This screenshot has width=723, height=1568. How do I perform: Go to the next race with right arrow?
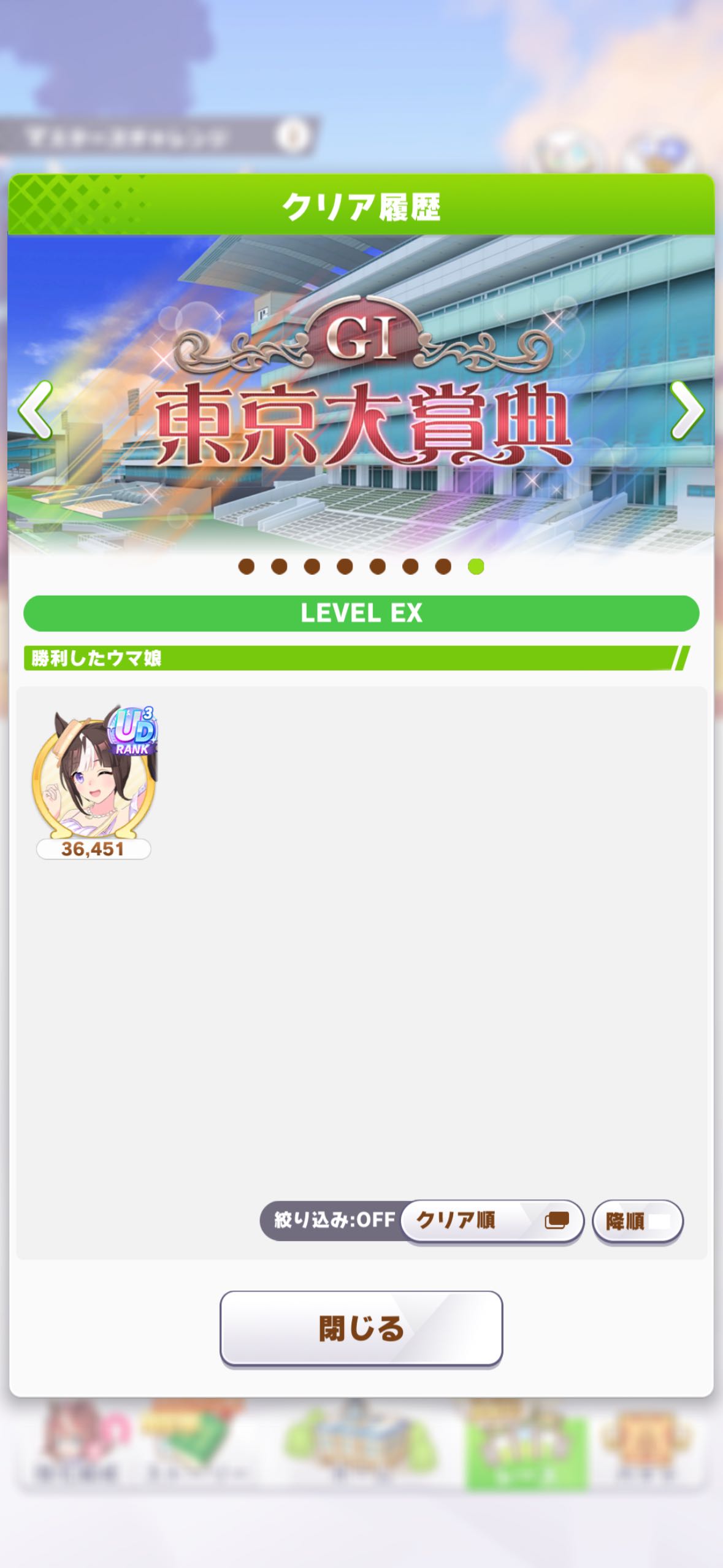(687, 410)
